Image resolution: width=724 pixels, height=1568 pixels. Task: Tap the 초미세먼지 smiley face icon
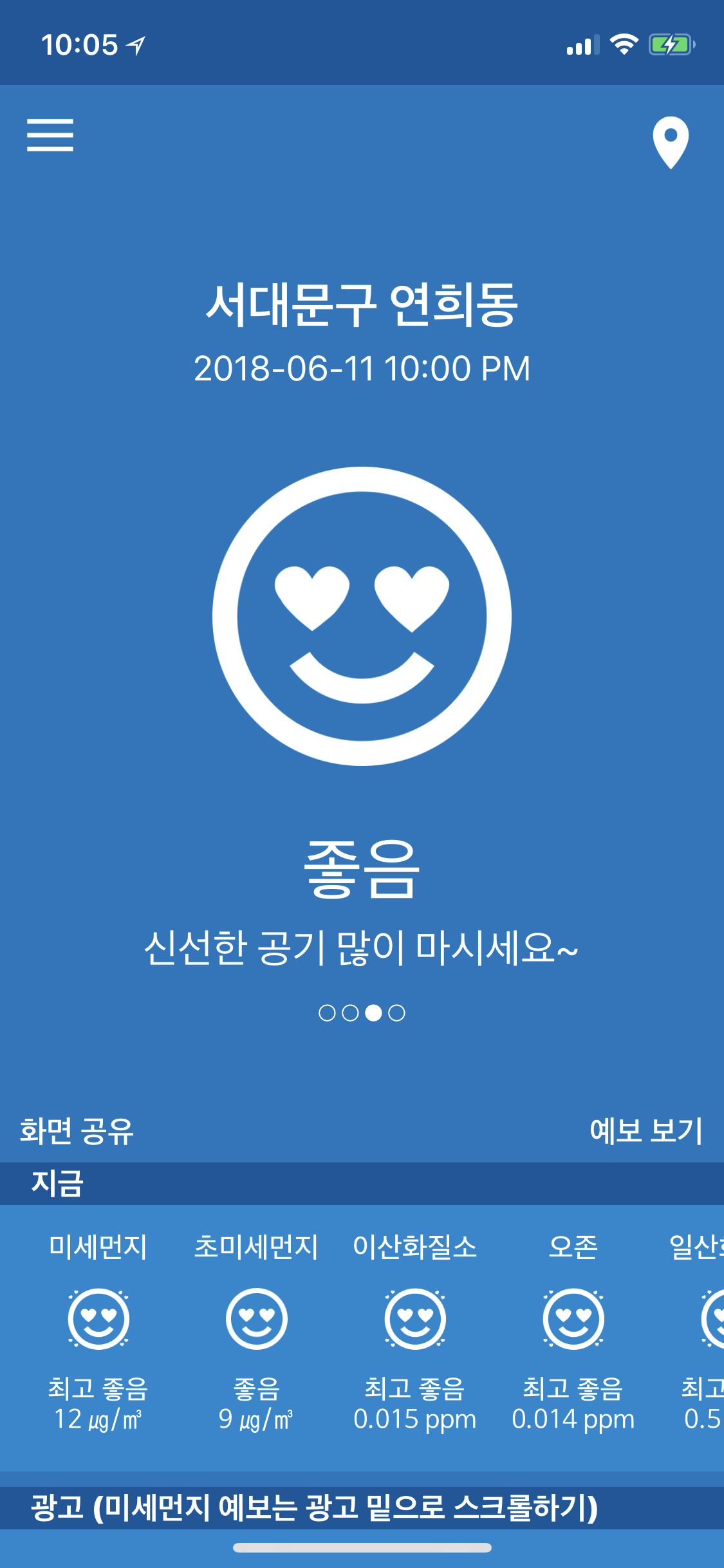(x=257, y=1320)
